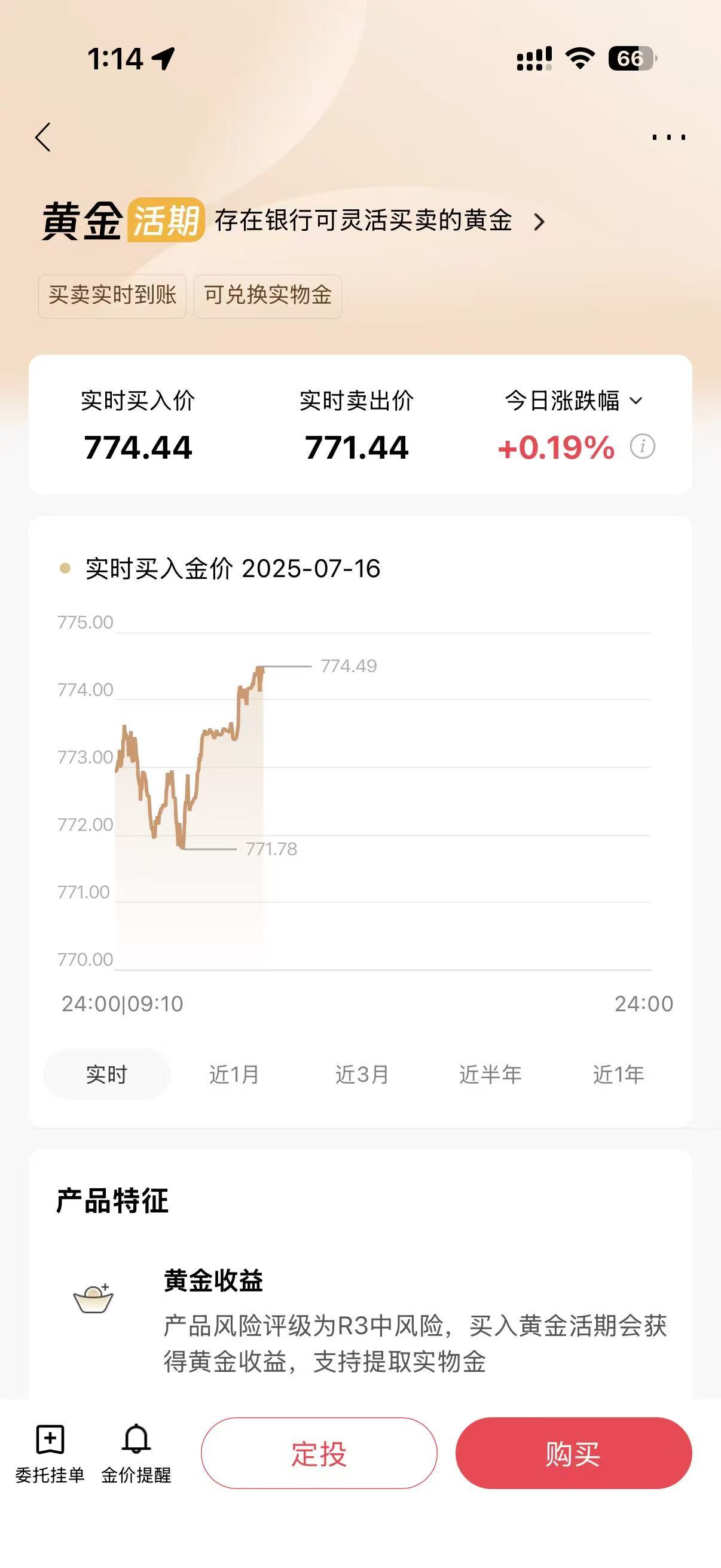This screenshot has width=721, height=1568.
Task: Select the 实时 chart tab
Action: (x=106, y=1075)
